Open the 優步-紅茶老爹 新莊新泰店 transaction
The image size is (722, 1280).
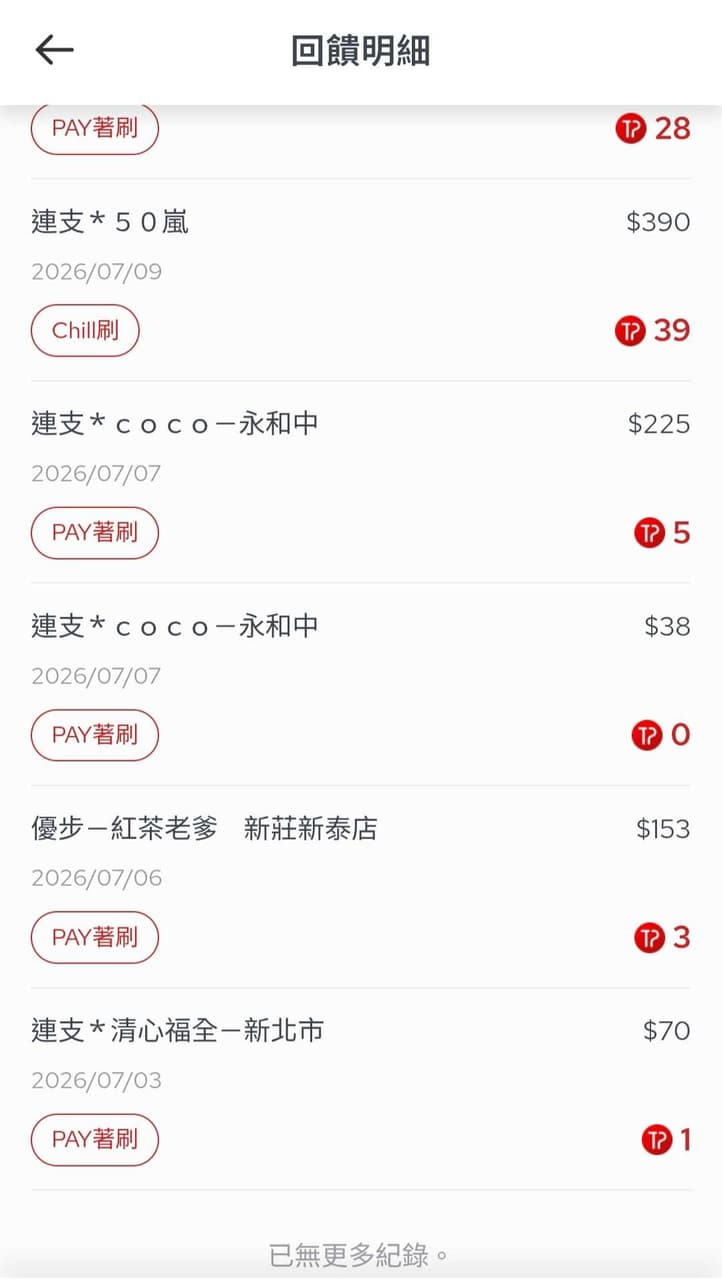pos(361,887)
